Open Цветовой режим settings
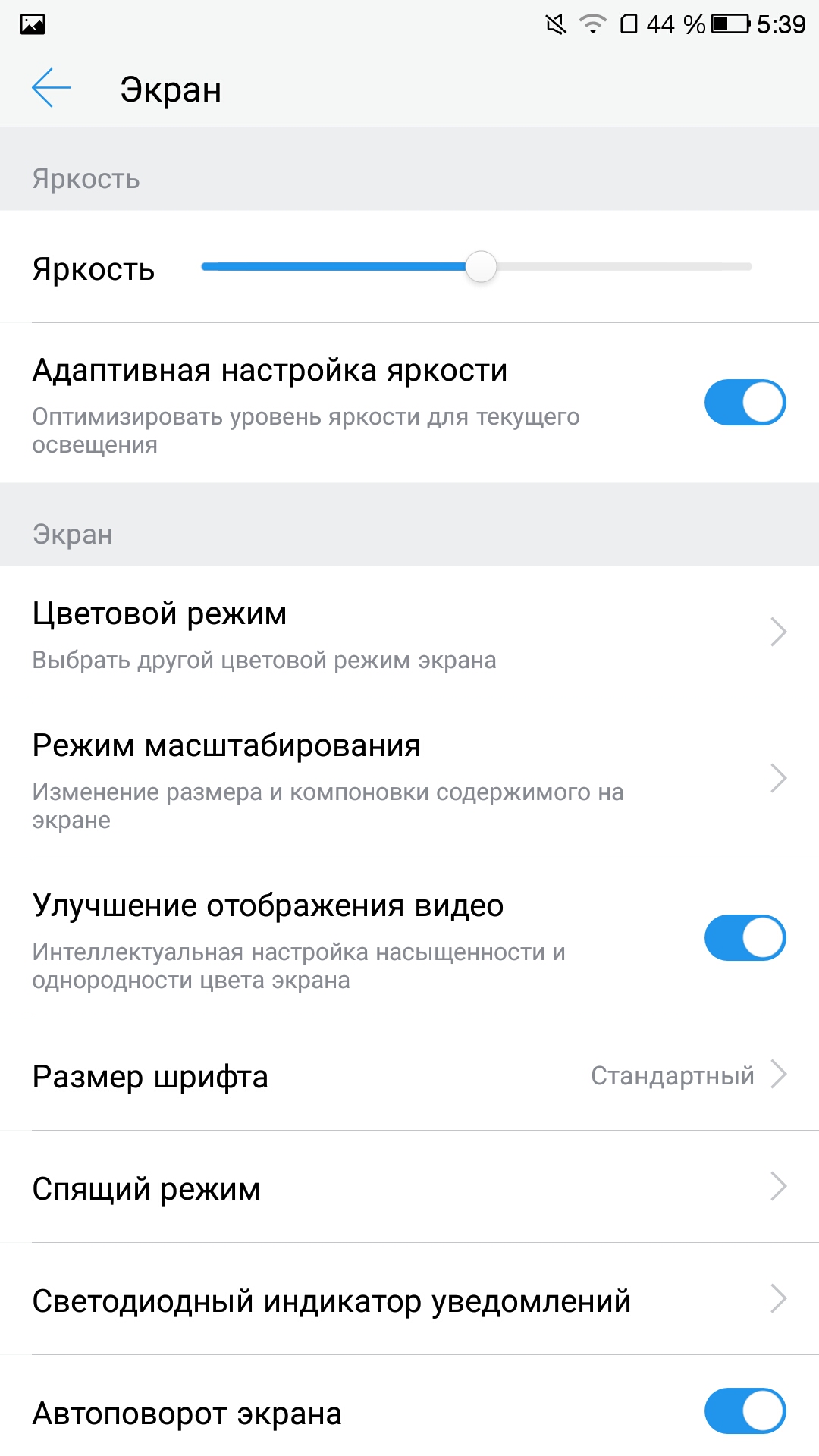Image resolution: width=819 pixels, height=1456 pixels. pyautogui.click(x=409, y=632)
